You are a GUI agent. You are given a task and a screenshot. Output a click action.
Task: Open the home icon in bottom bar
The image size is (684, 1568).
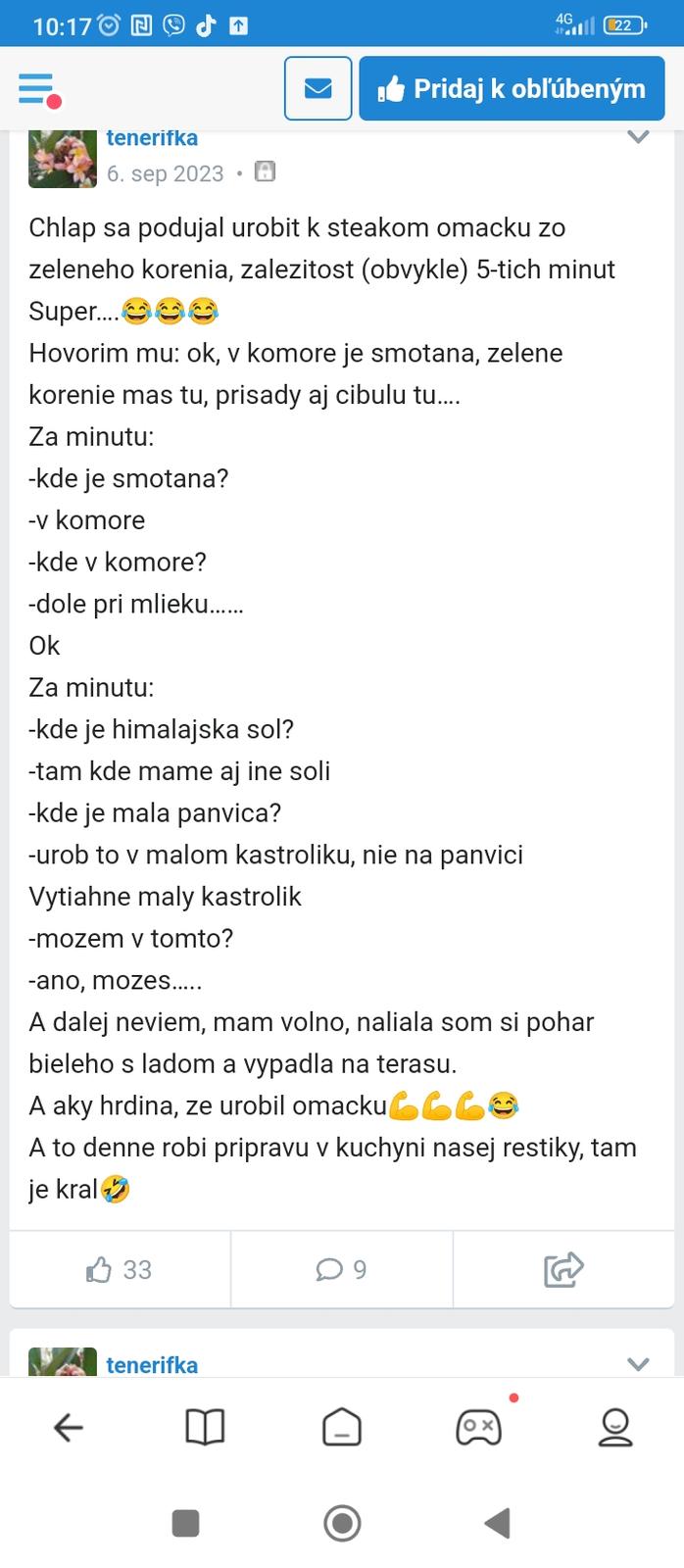pos(342,1428)
